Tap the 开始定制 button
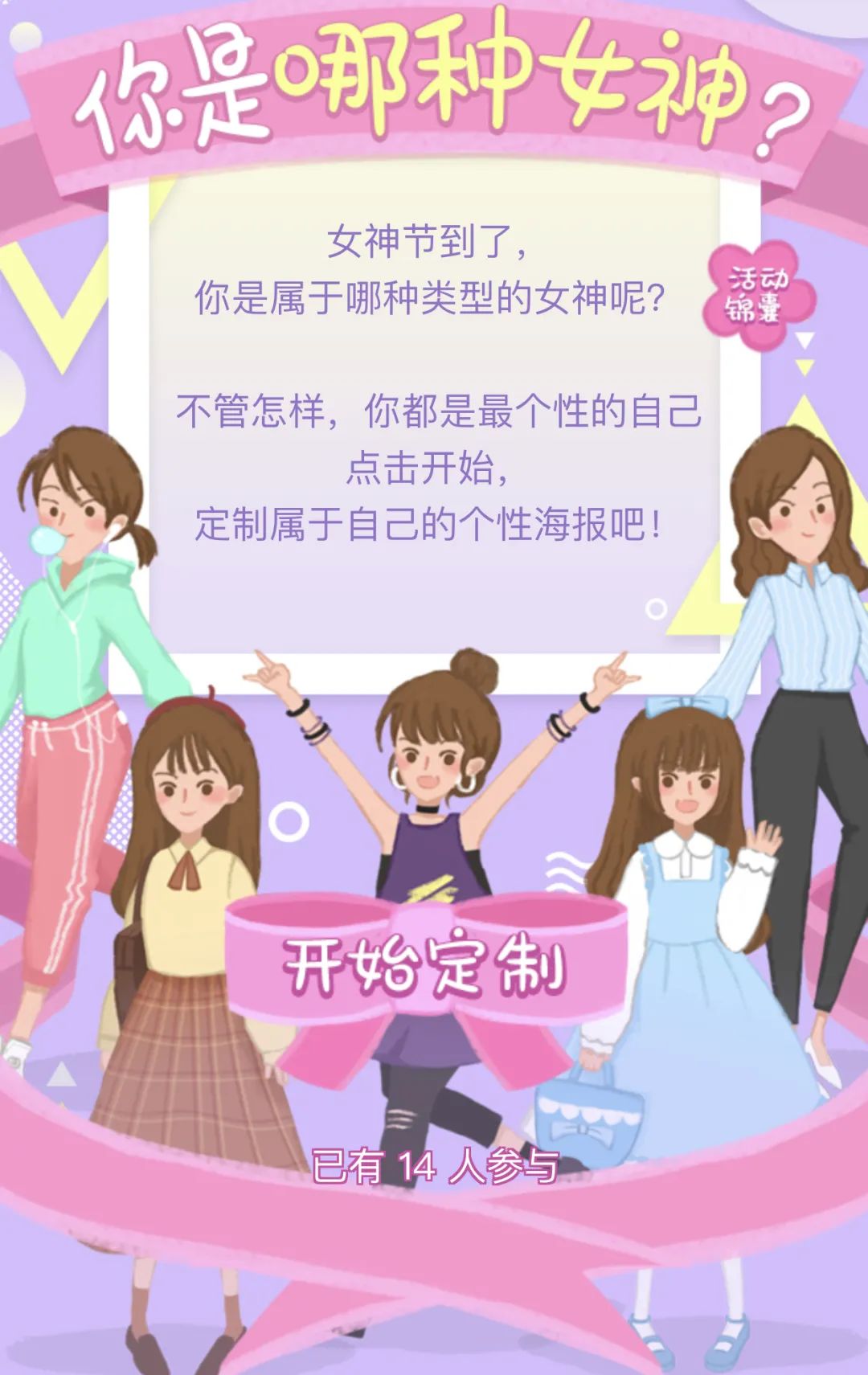This screenshot has width=868, height=1375. (426, 965)
